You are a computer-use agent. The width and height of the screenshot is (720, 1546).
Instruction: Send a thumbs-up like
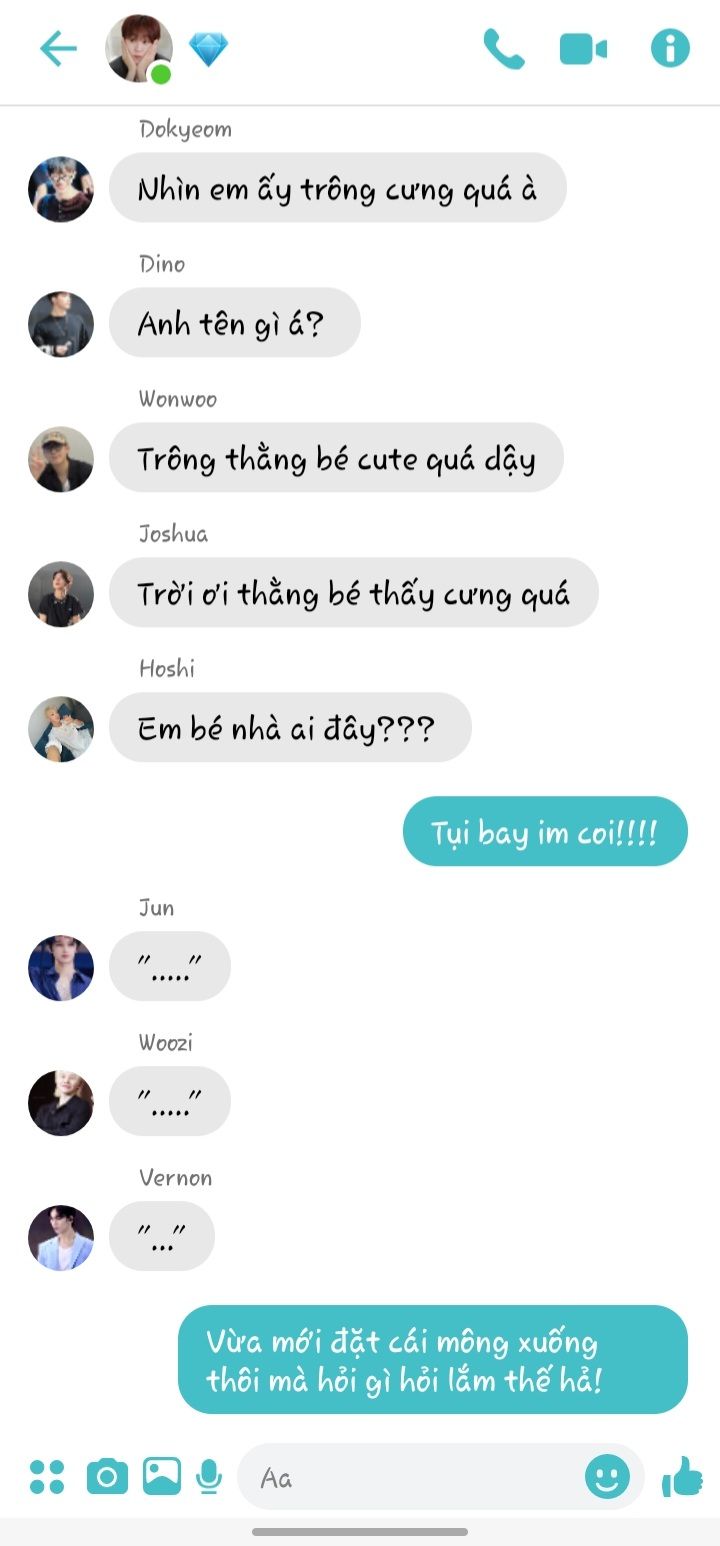(682, 1476)
